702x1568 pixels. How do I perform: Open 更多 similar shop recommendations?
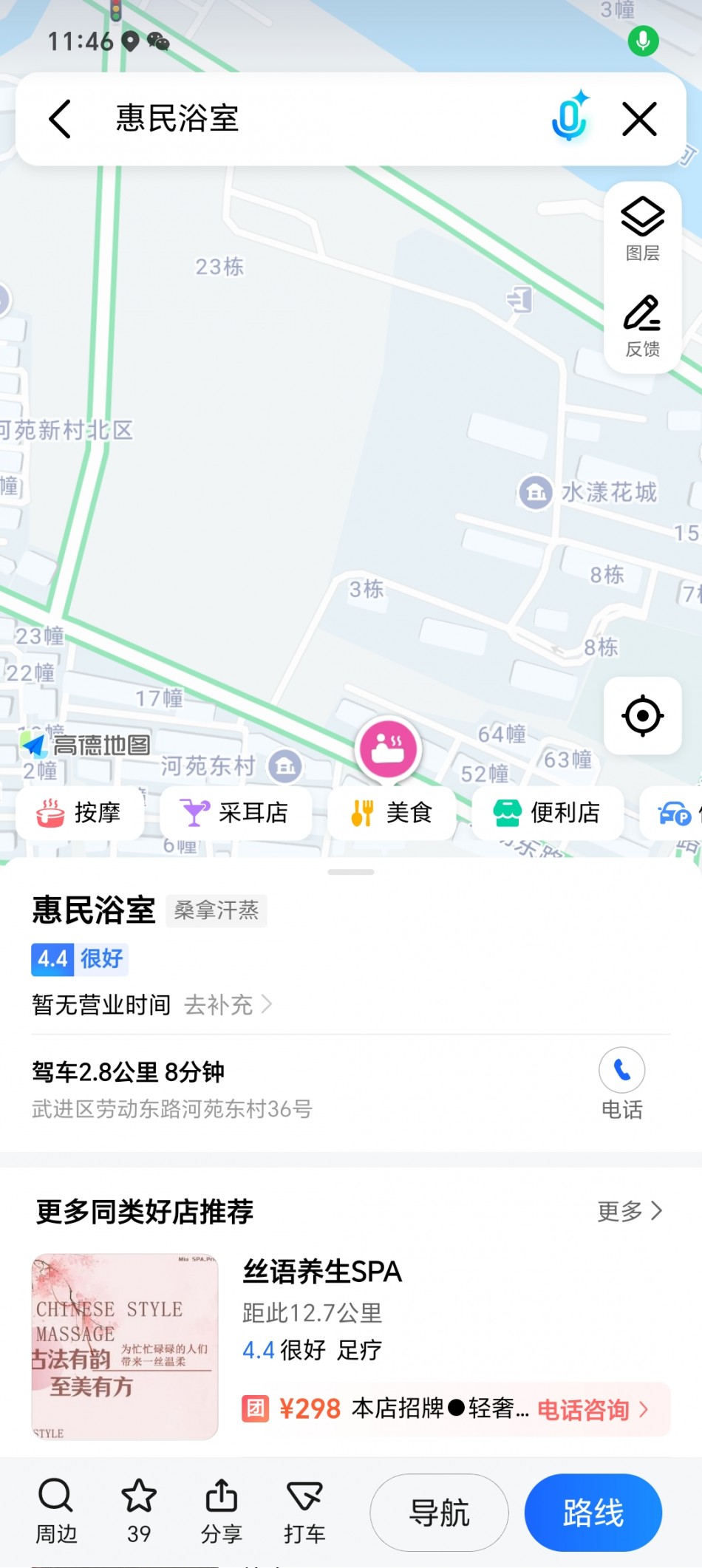click(x=630, y=1210)
